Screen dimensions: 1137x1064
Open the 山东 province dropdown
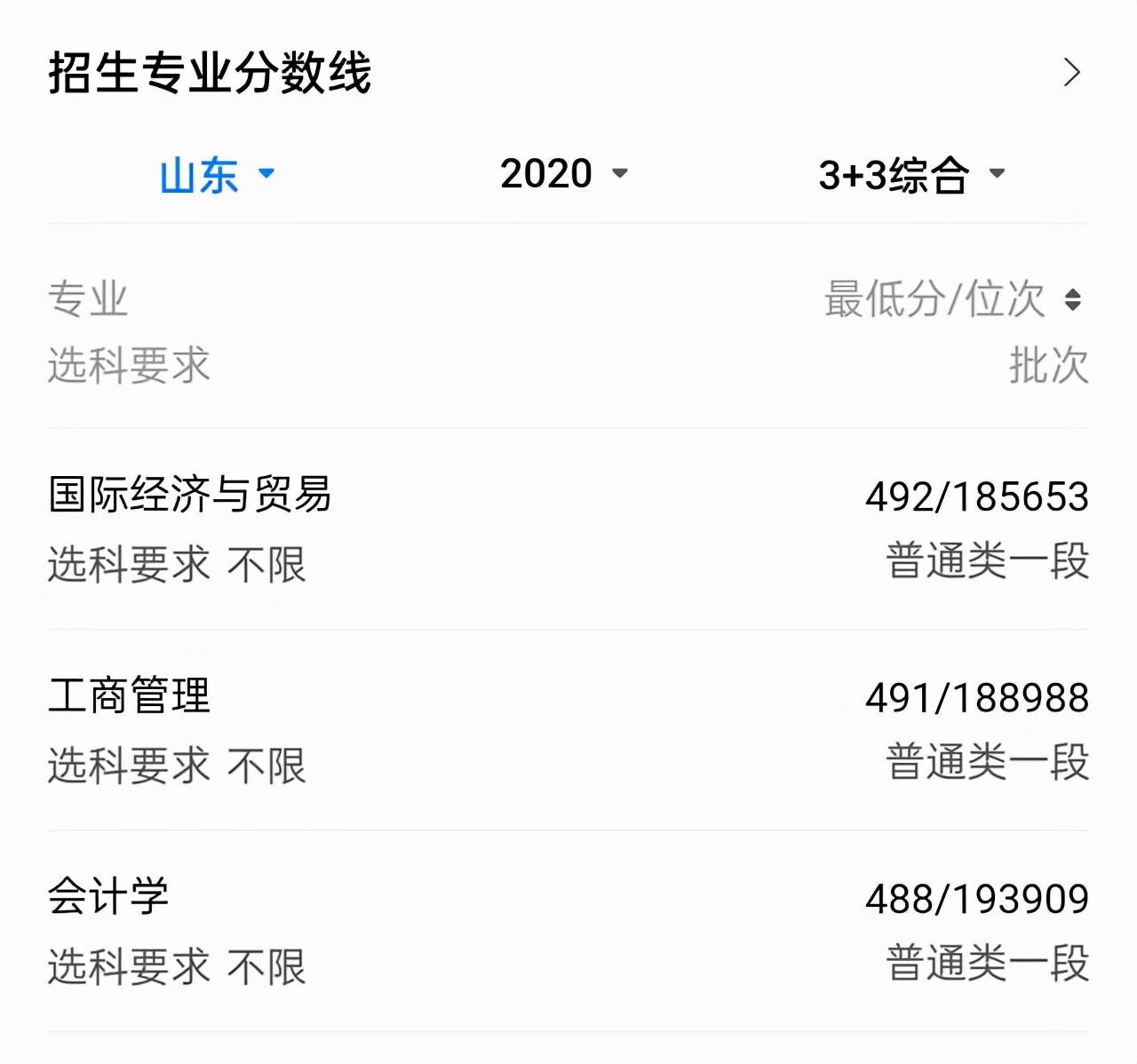(218, 174)
